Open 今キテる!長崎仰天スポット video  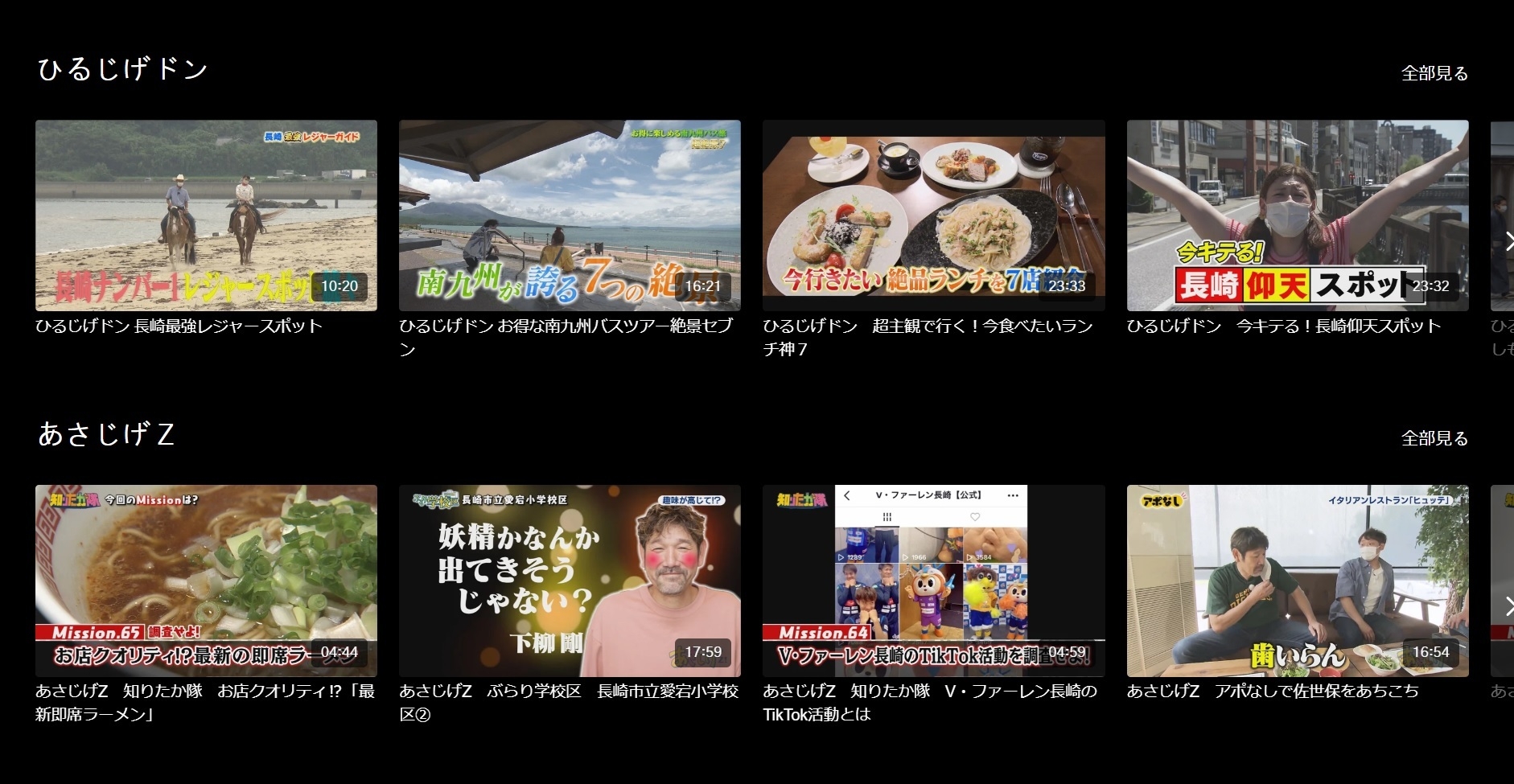[1297, 215]
